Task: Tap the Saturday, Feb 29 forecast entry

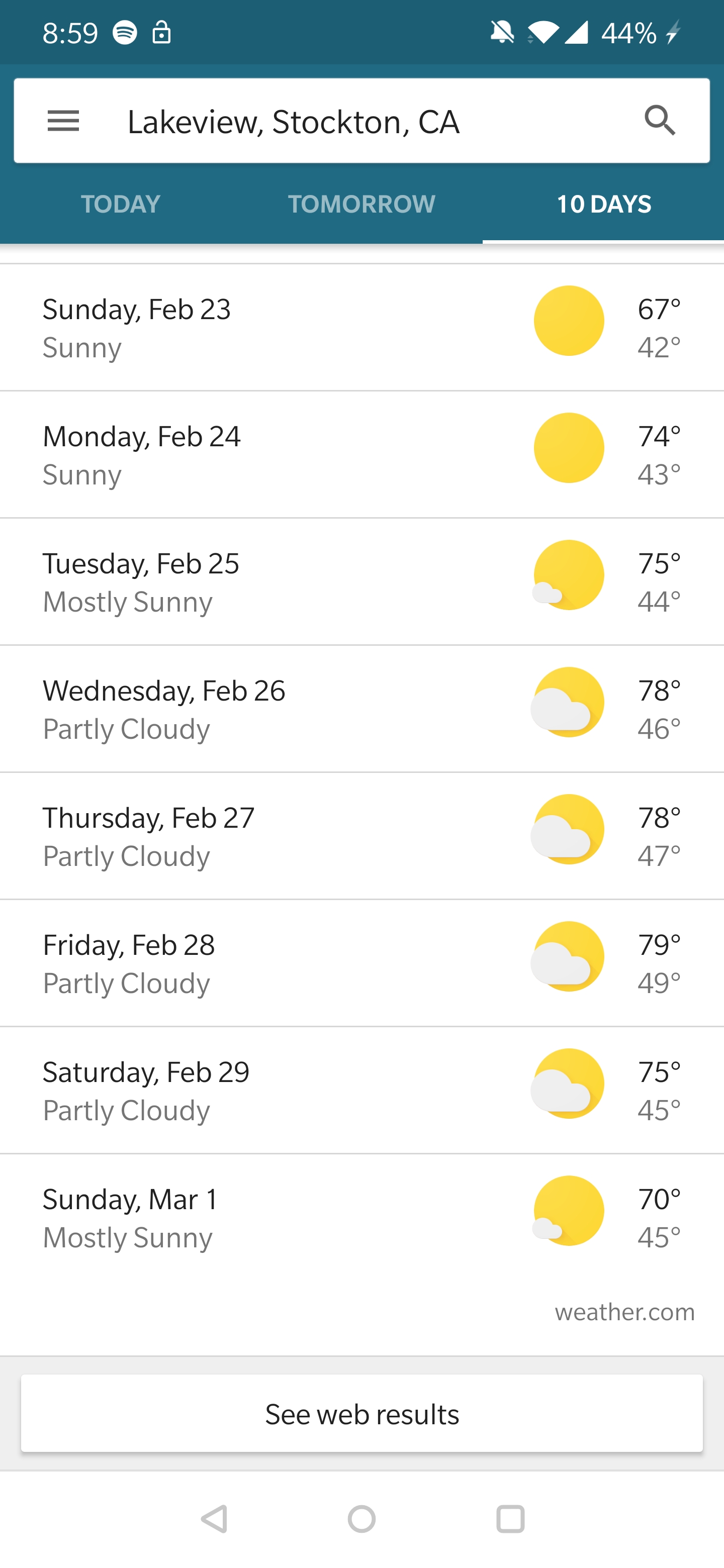Action: pos(243,1090)
